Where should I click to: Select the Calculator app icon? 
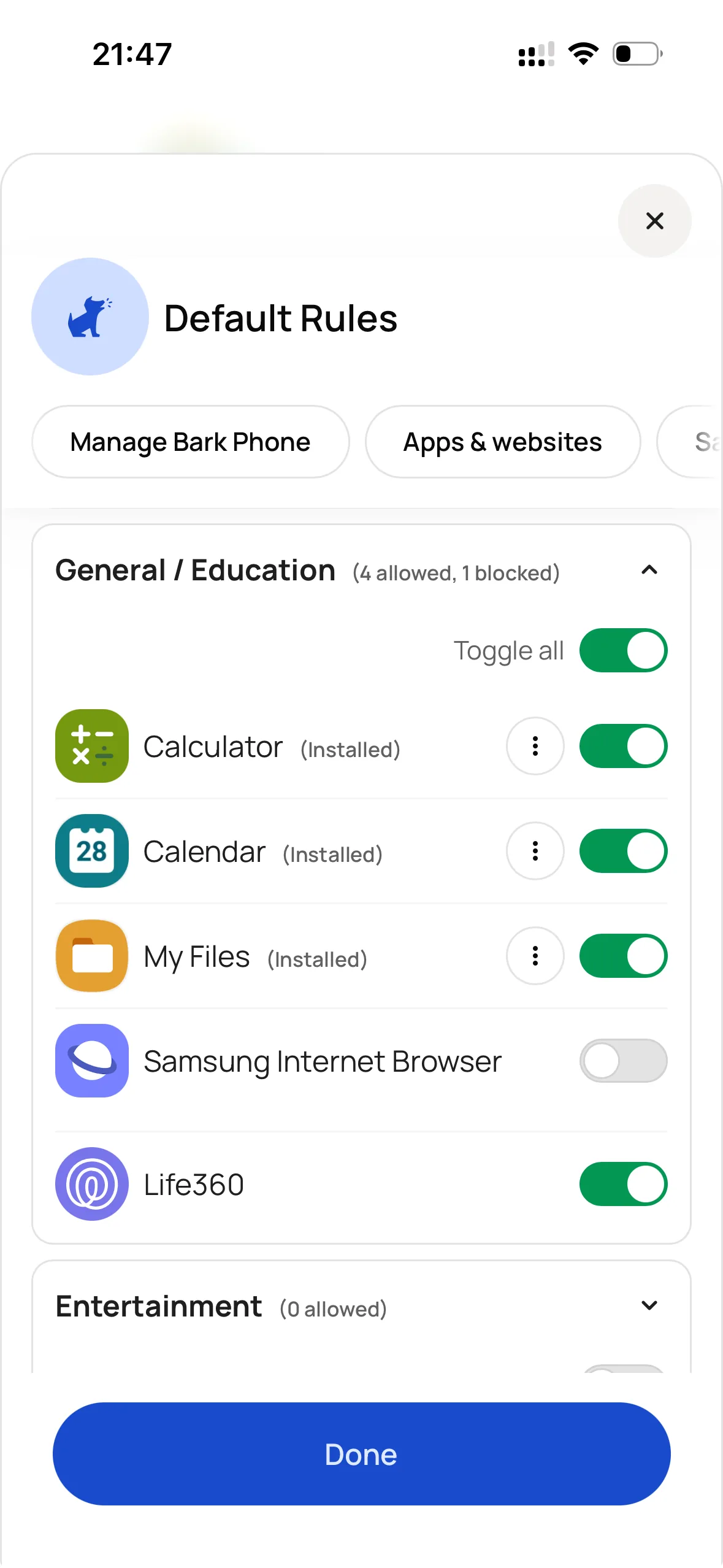(91, 746)
